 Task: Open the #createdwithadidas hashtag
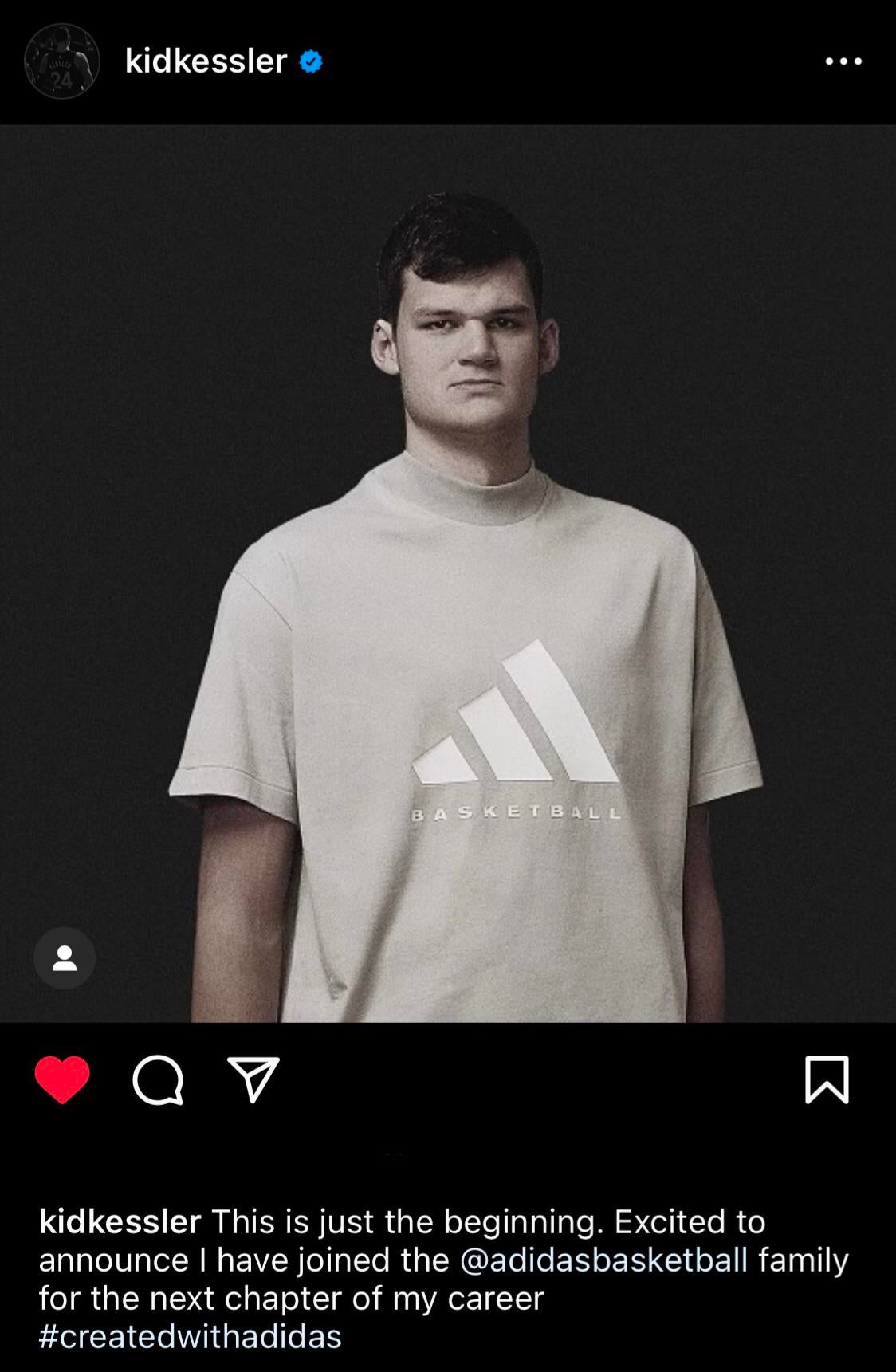(x=191, y=1336)
